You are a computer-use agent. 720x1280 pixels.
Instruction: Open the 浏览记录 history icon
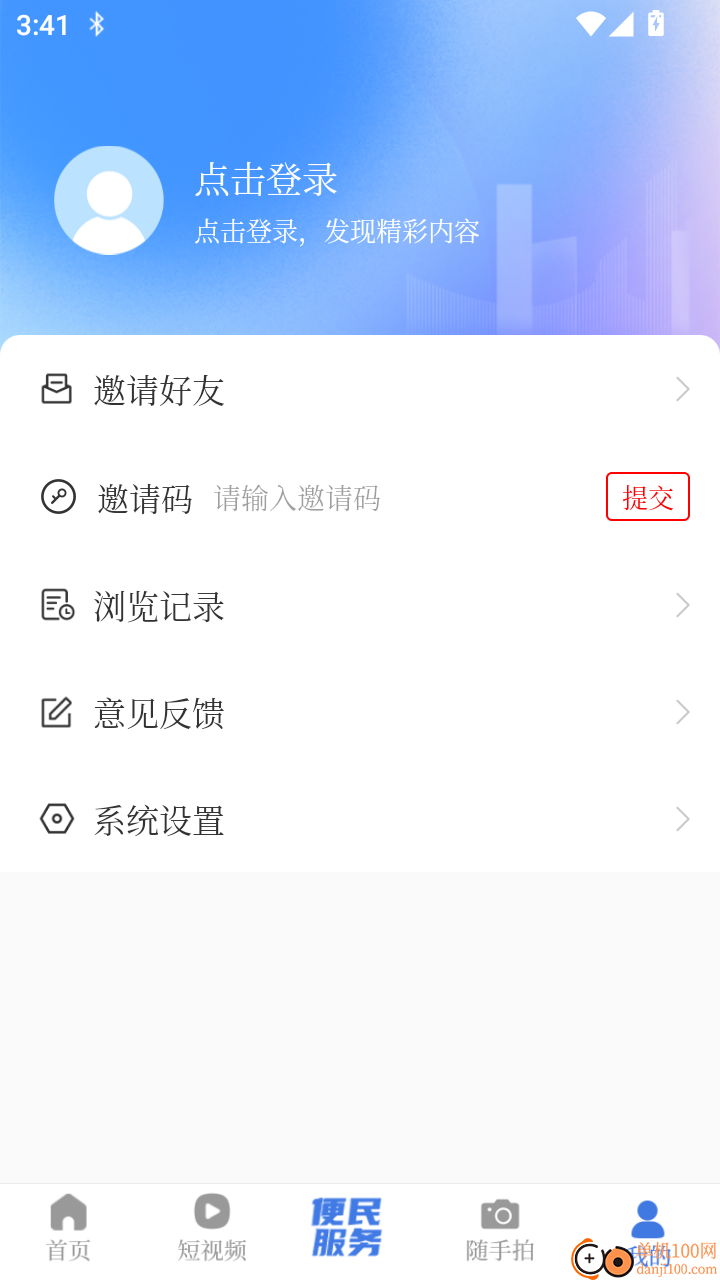57,605
